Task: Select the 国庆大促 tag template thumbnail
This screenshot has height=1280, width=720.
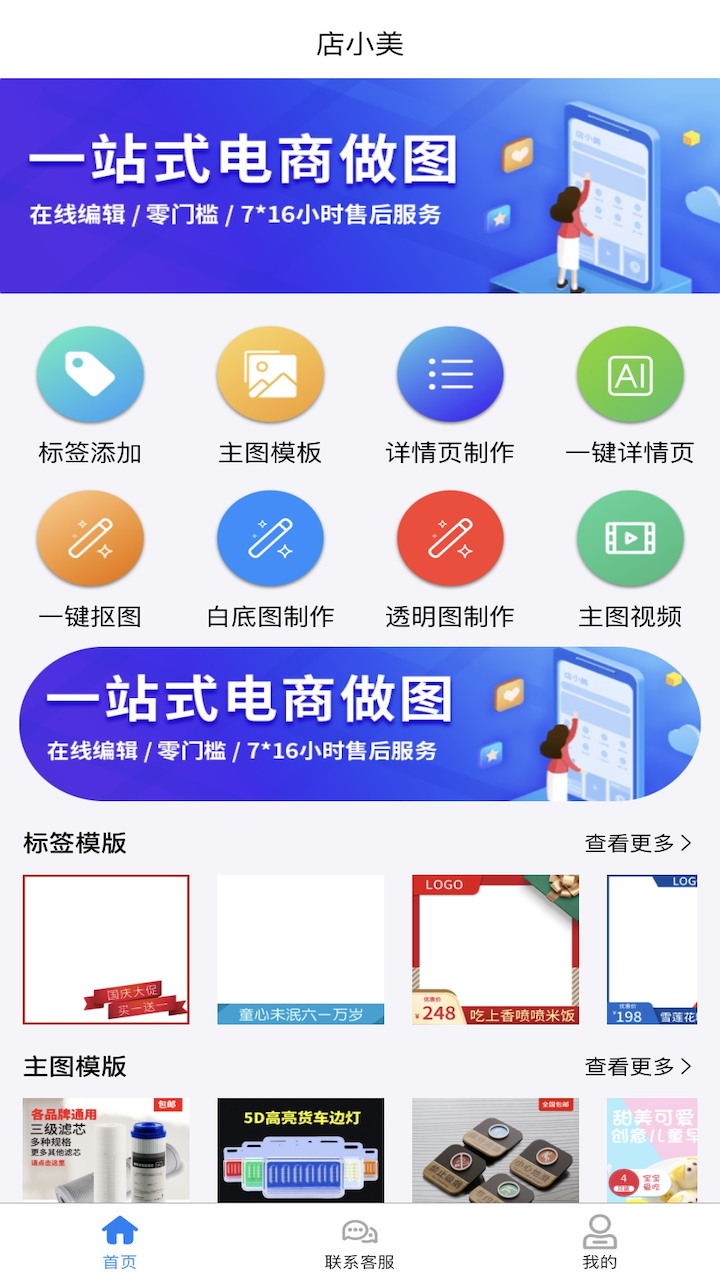Action: click(105, 948)
